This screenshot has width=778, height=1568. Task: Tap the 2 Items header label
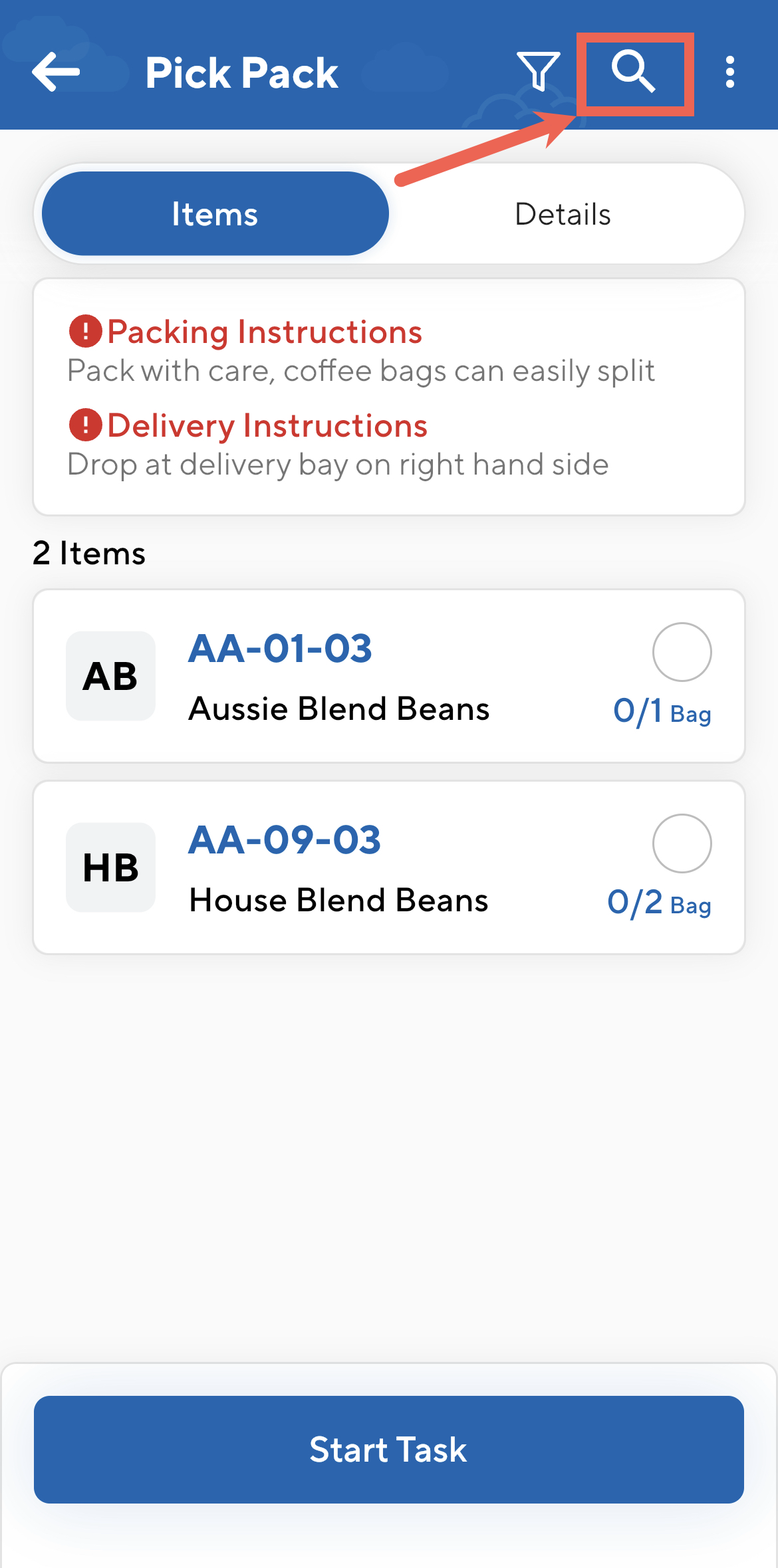[89, 552]
